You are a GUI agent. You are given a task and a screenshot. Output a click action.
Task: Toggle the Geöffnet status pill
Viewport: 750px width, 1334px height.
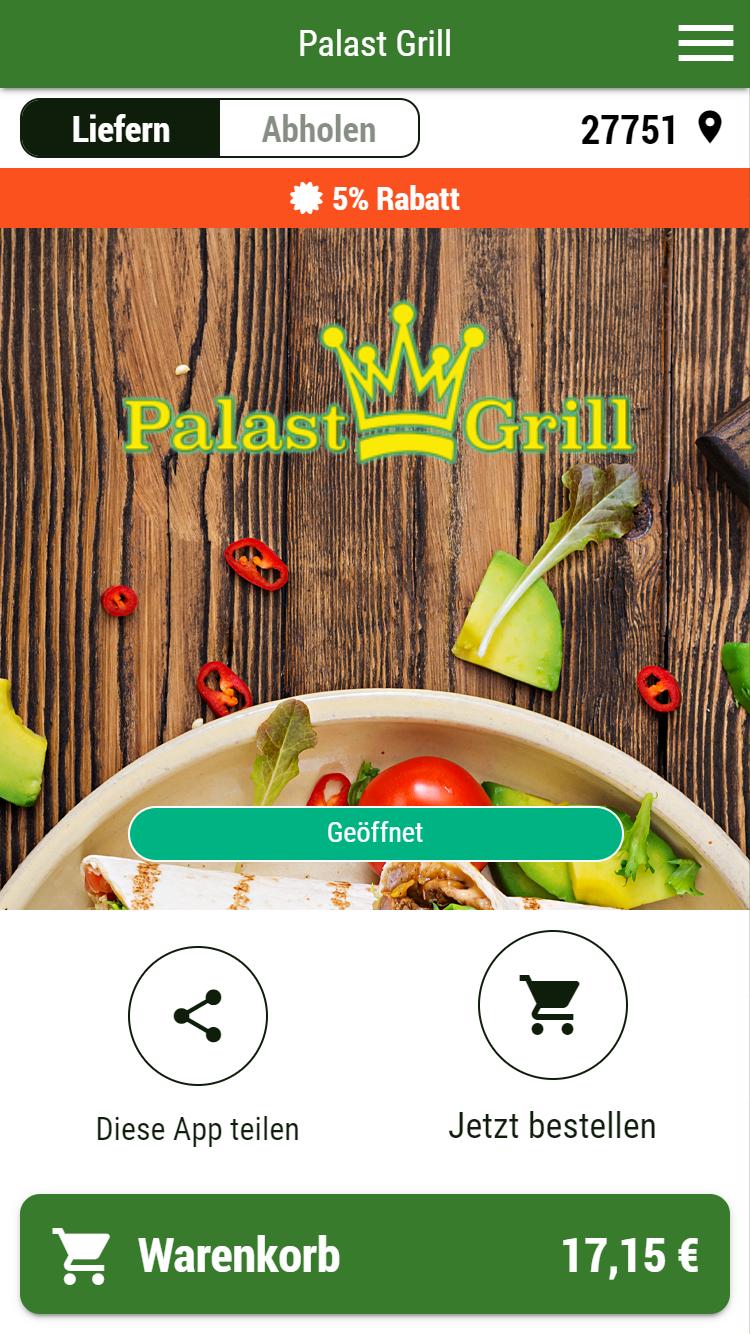click(375, 833)
